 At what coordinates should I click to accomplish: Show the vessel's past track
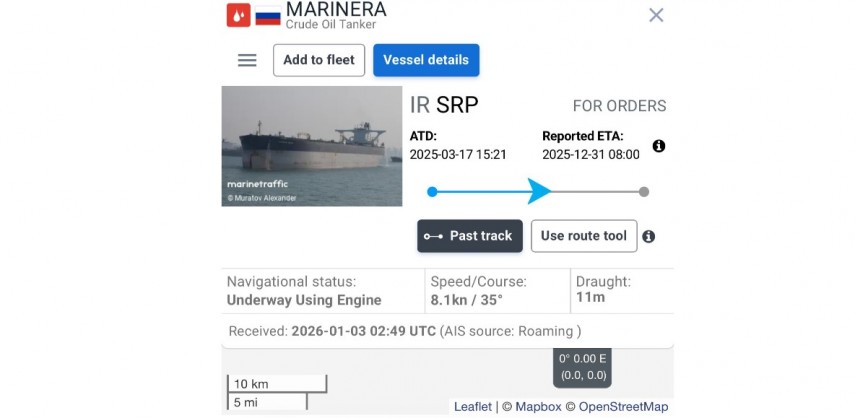click(470, 236)
